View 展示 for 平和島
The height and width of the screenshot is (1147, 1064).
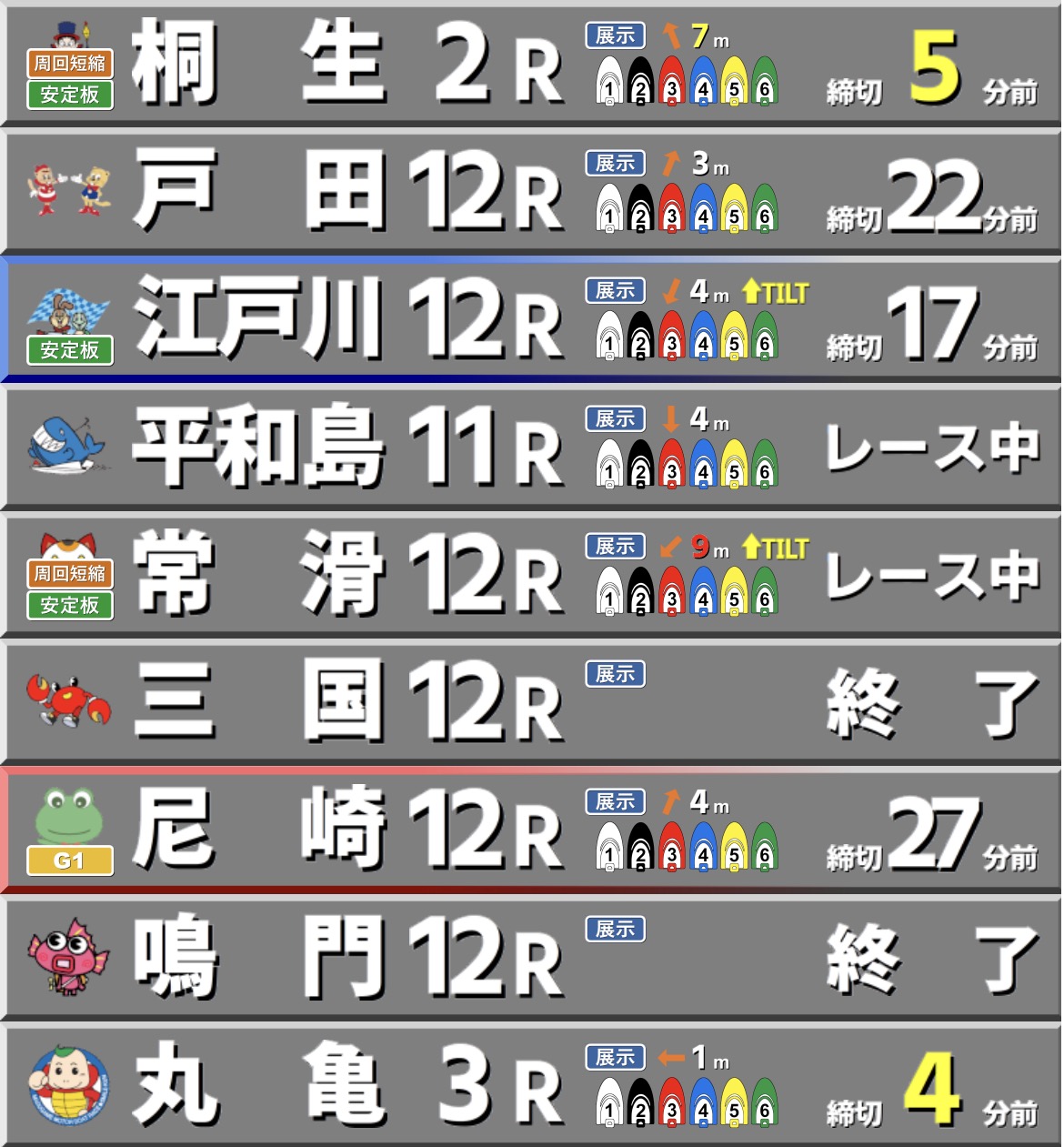(615, 418)
